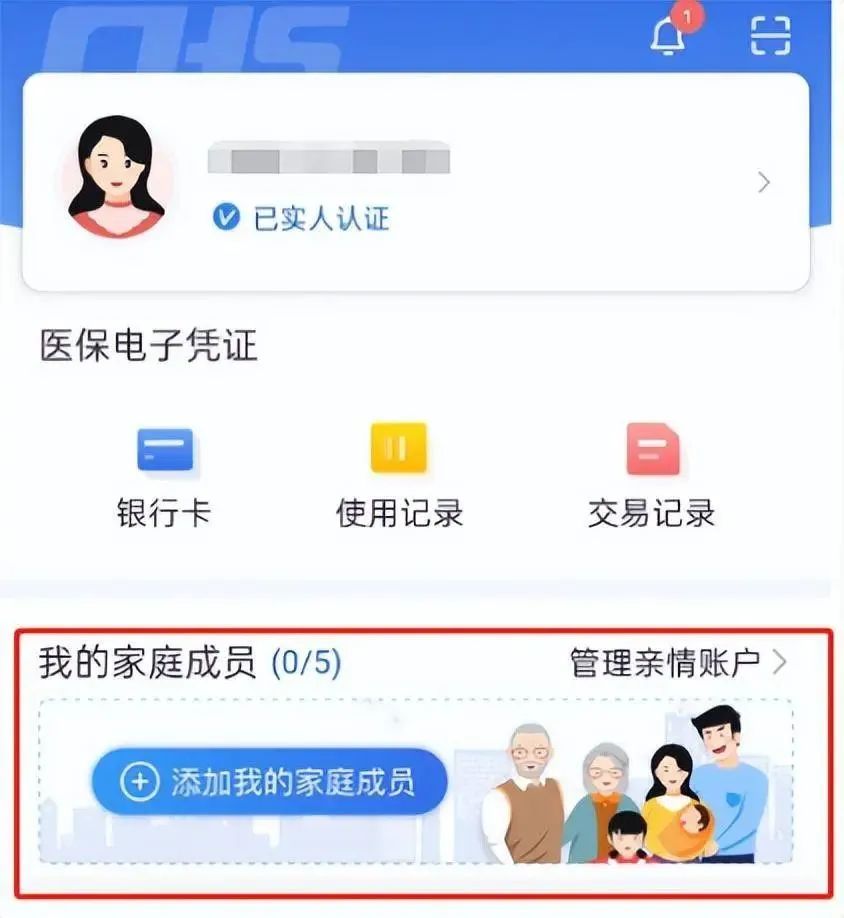This screenshot has width=844, height=918.
Task: Open the notifications bell
Action: pos(668,37)
